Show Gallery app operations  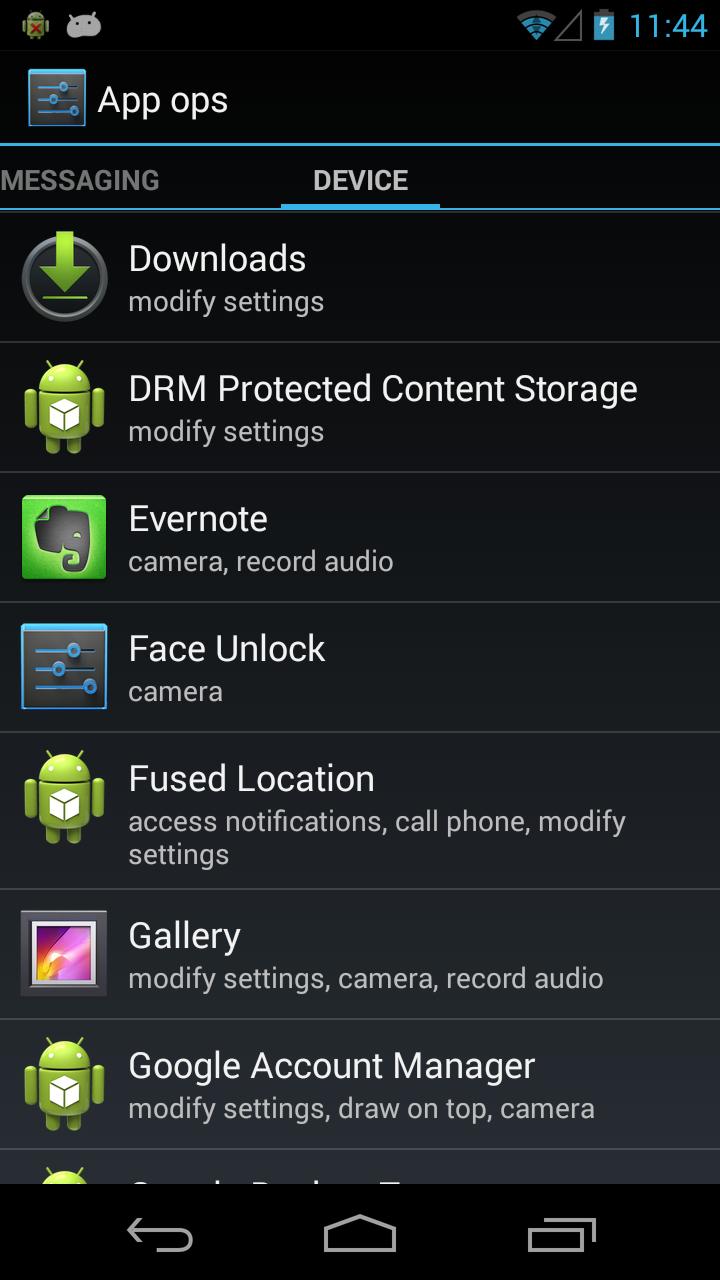click(360, 954)
